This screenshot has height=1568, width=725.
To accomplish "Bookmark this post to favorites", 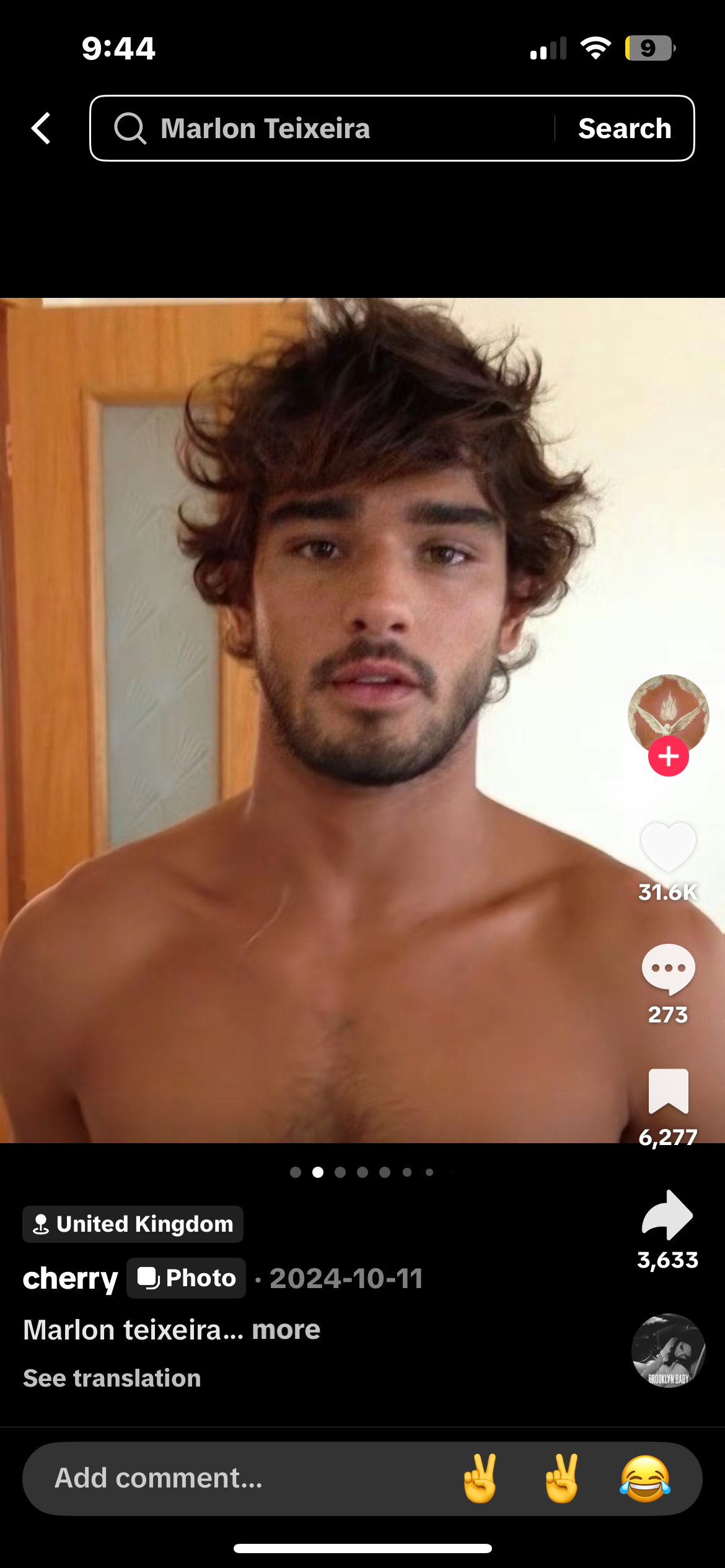I will (667, 1091).
